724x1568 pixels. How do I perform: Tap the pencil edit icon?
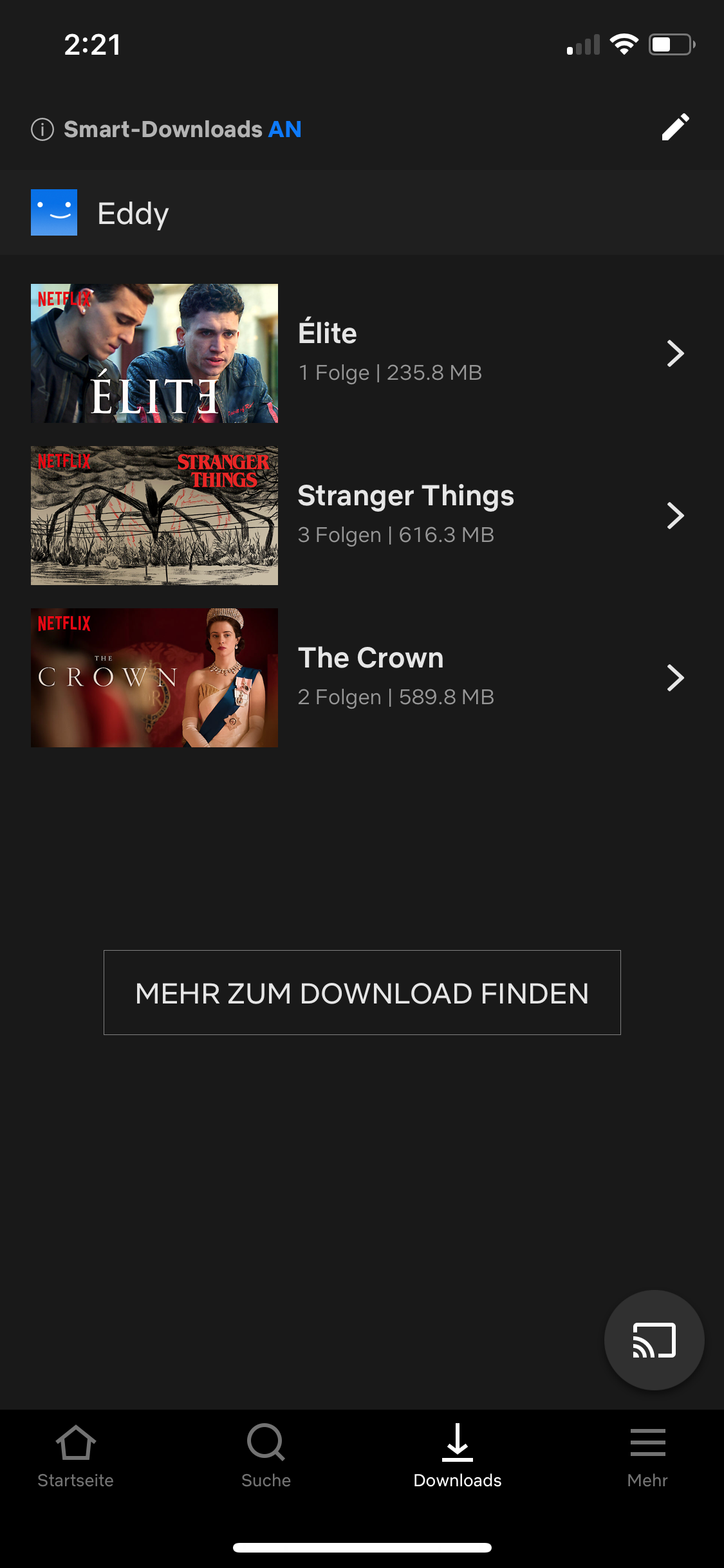[675, 127]
